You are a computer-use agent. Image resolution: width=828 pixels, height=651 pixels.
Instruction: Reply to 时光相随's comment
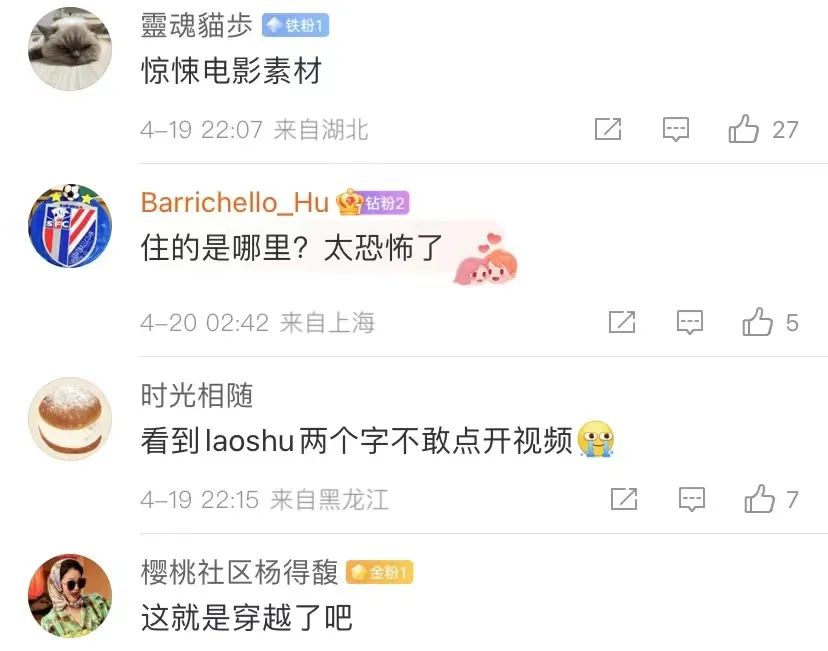692,498
